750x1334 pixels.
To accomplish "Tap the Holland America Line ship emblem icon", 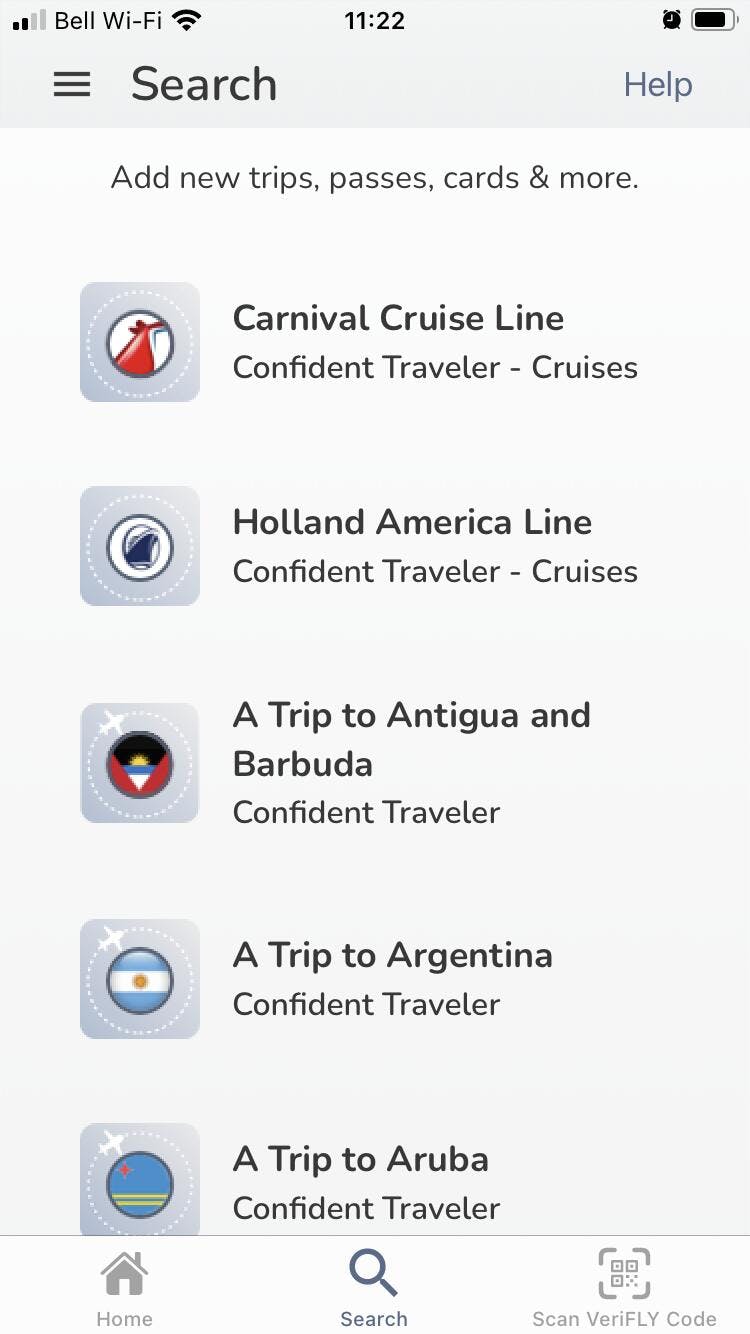I will [139, 545].
